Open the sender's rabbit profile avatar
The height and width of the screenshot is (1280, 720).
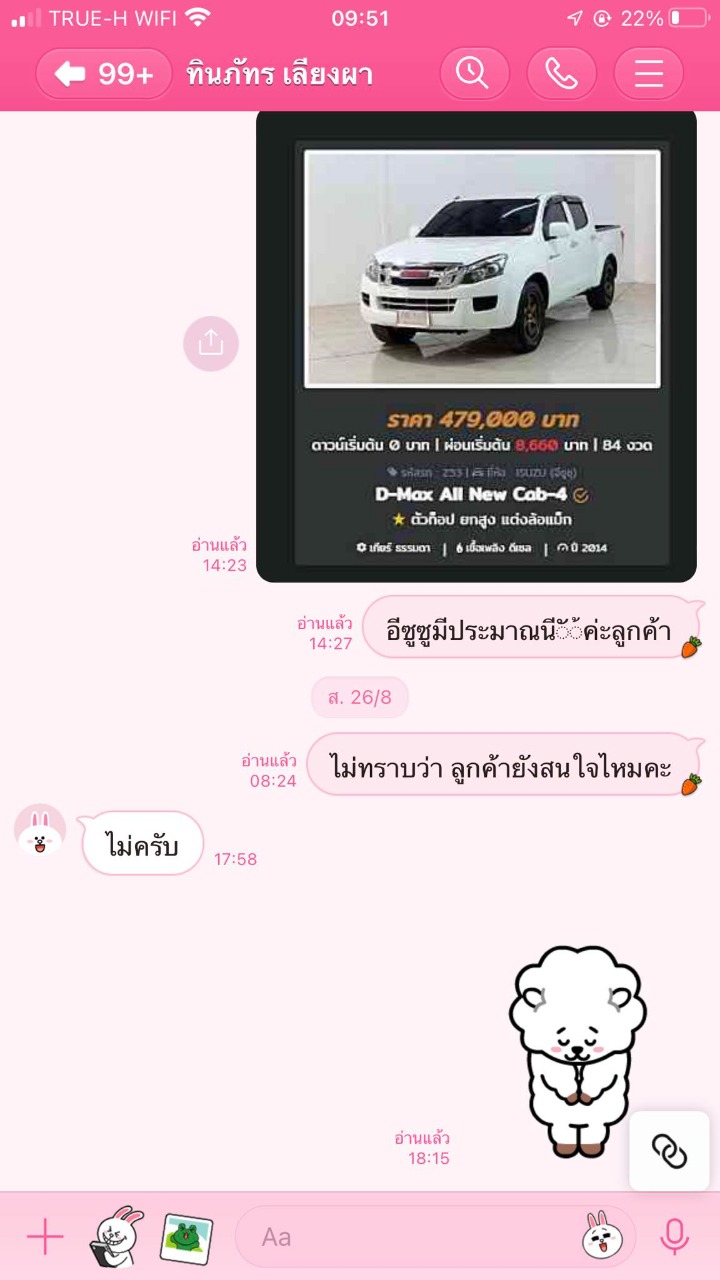40,831
